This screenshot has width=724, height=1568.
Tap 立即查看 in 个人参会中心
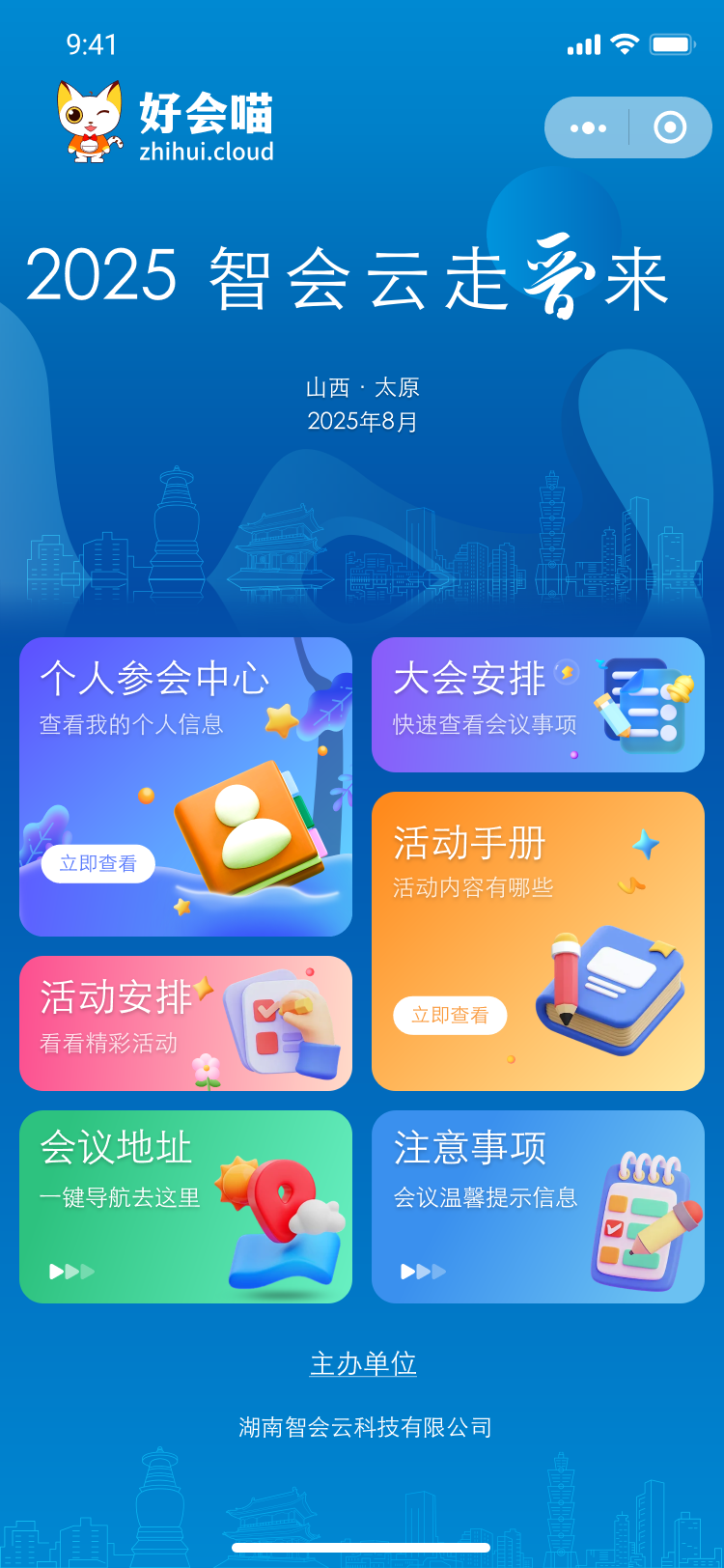click(x=98, y=863)
